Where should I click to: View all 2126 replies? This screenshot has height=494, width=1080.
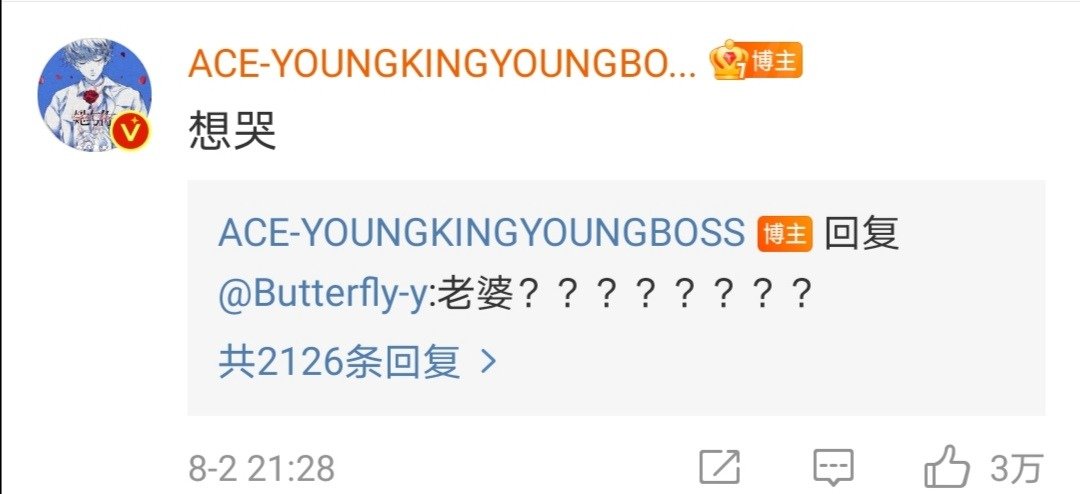[357, 362]
